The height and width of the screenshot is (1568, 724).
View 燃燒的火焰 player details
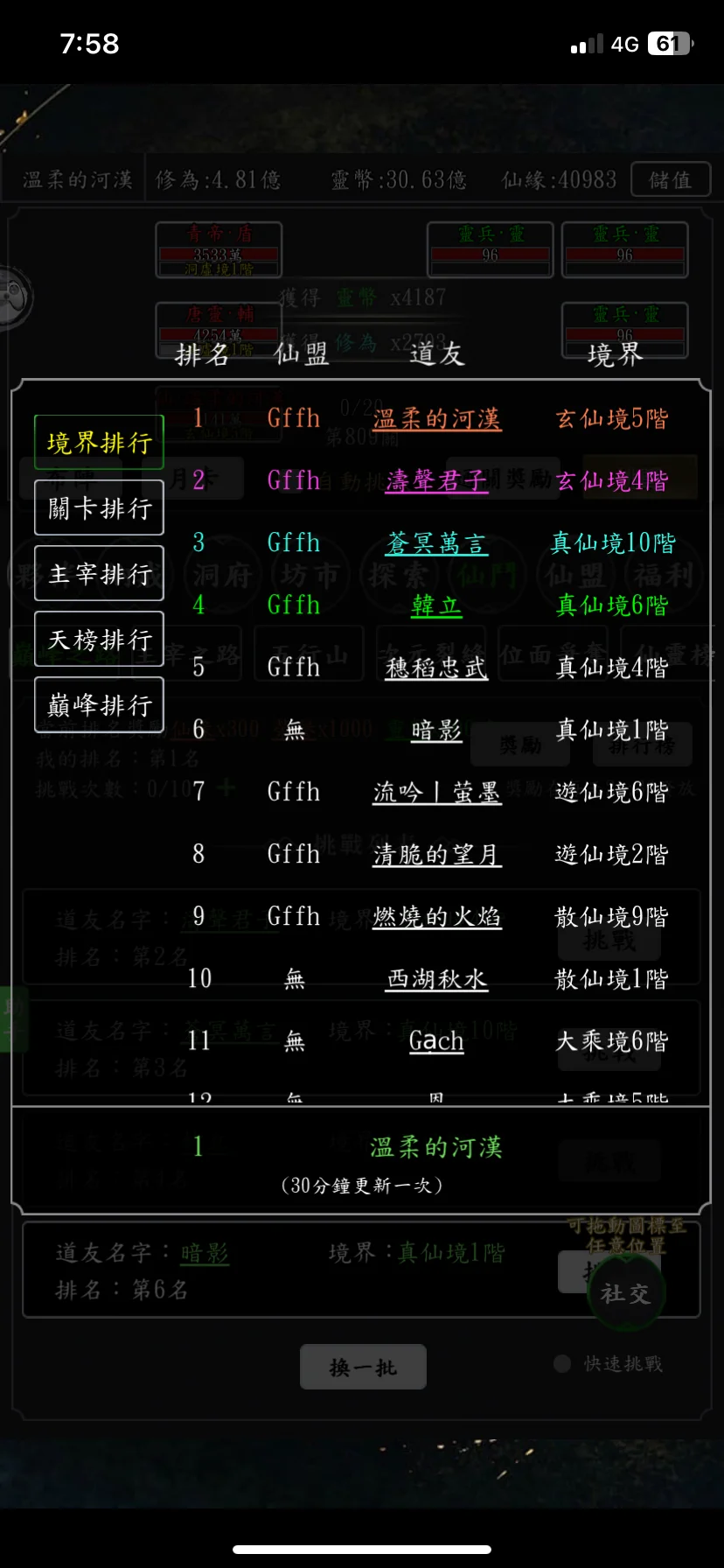pos(436,916)
